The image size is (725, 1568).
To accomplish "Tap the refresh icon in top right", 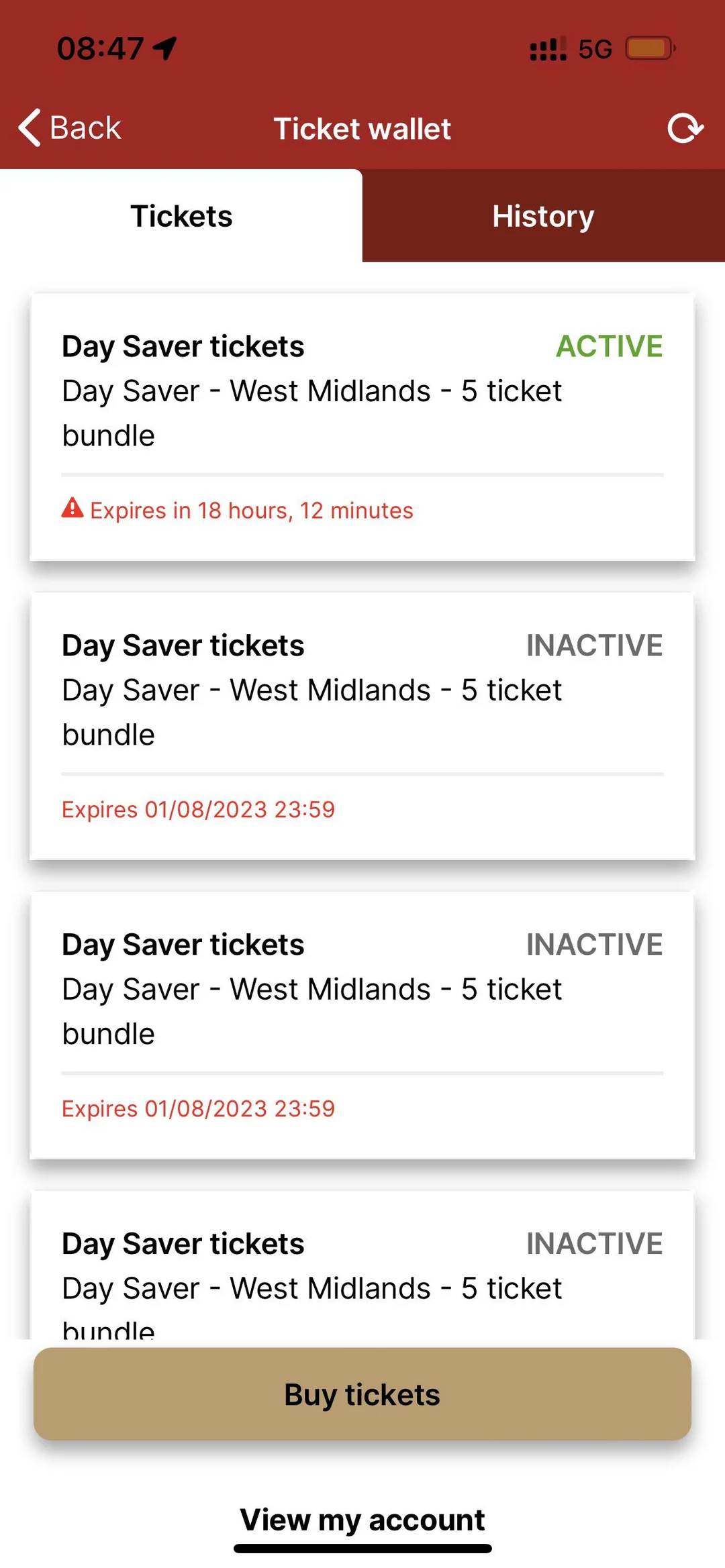I will coord(686,127).
